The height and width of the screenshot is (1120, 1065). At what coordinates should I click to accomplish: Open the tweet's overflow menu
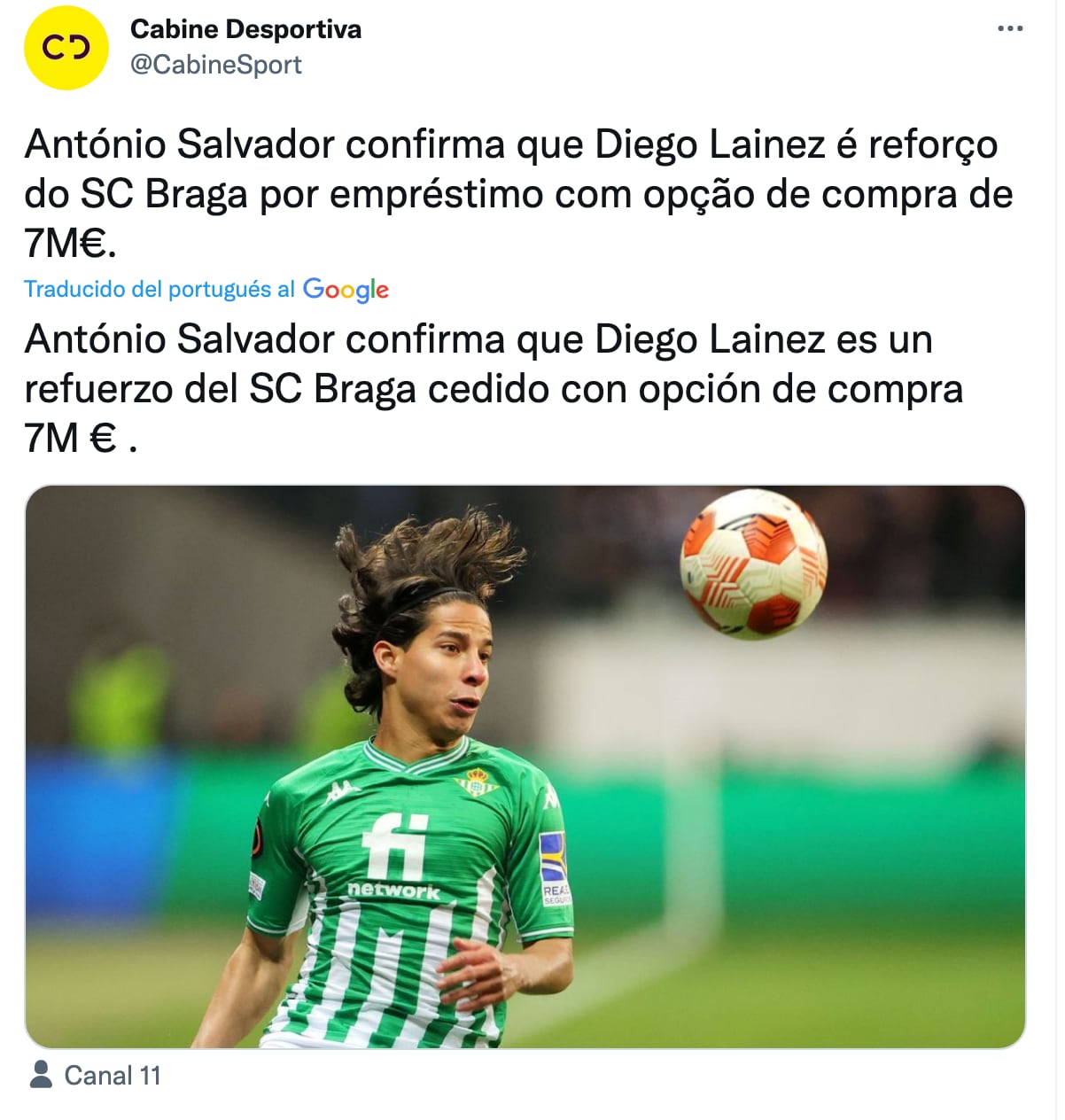pos(1009,29)
